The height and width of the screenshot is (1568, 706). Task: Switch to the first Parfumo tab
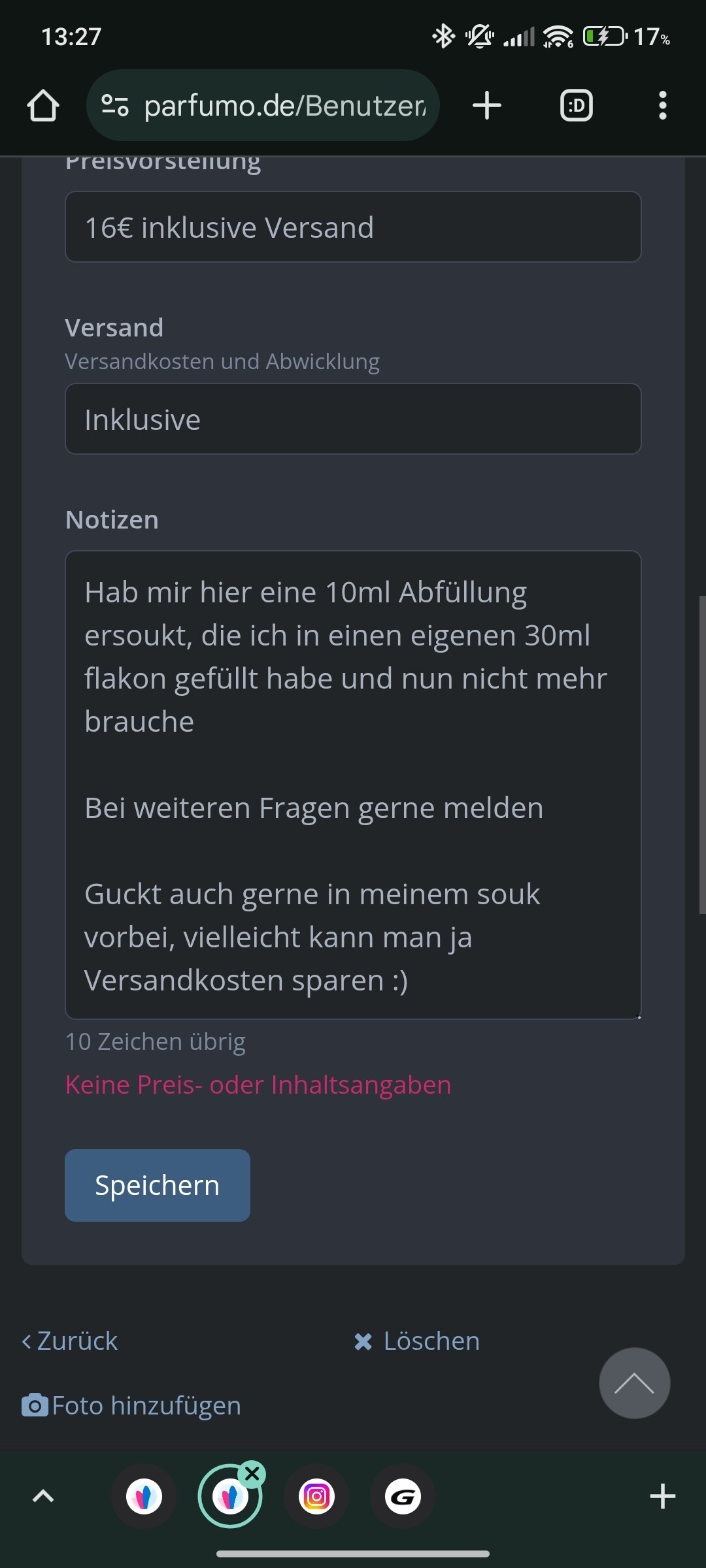pos(144,1496)
